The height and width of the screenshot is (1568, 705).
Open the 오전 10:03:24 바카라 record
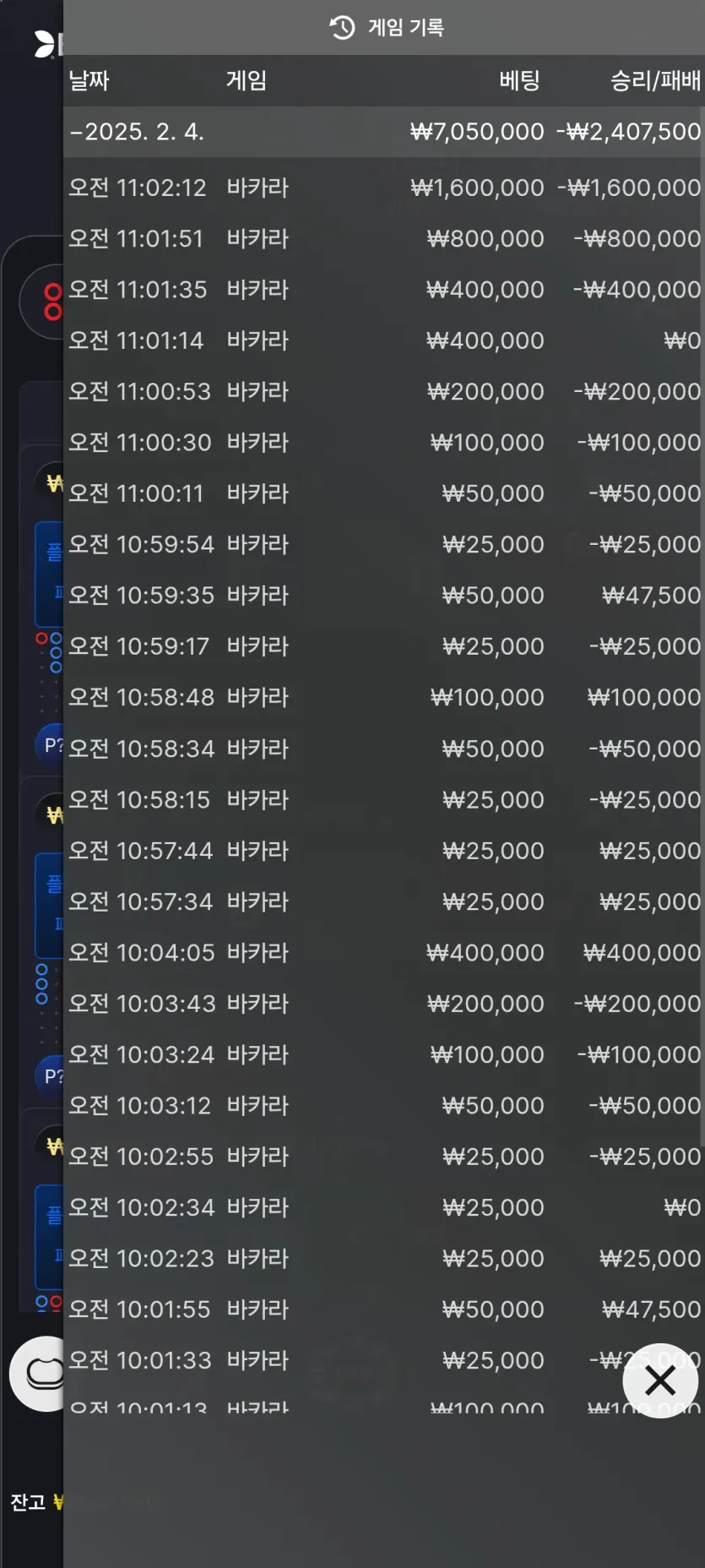pos(384,1054)
